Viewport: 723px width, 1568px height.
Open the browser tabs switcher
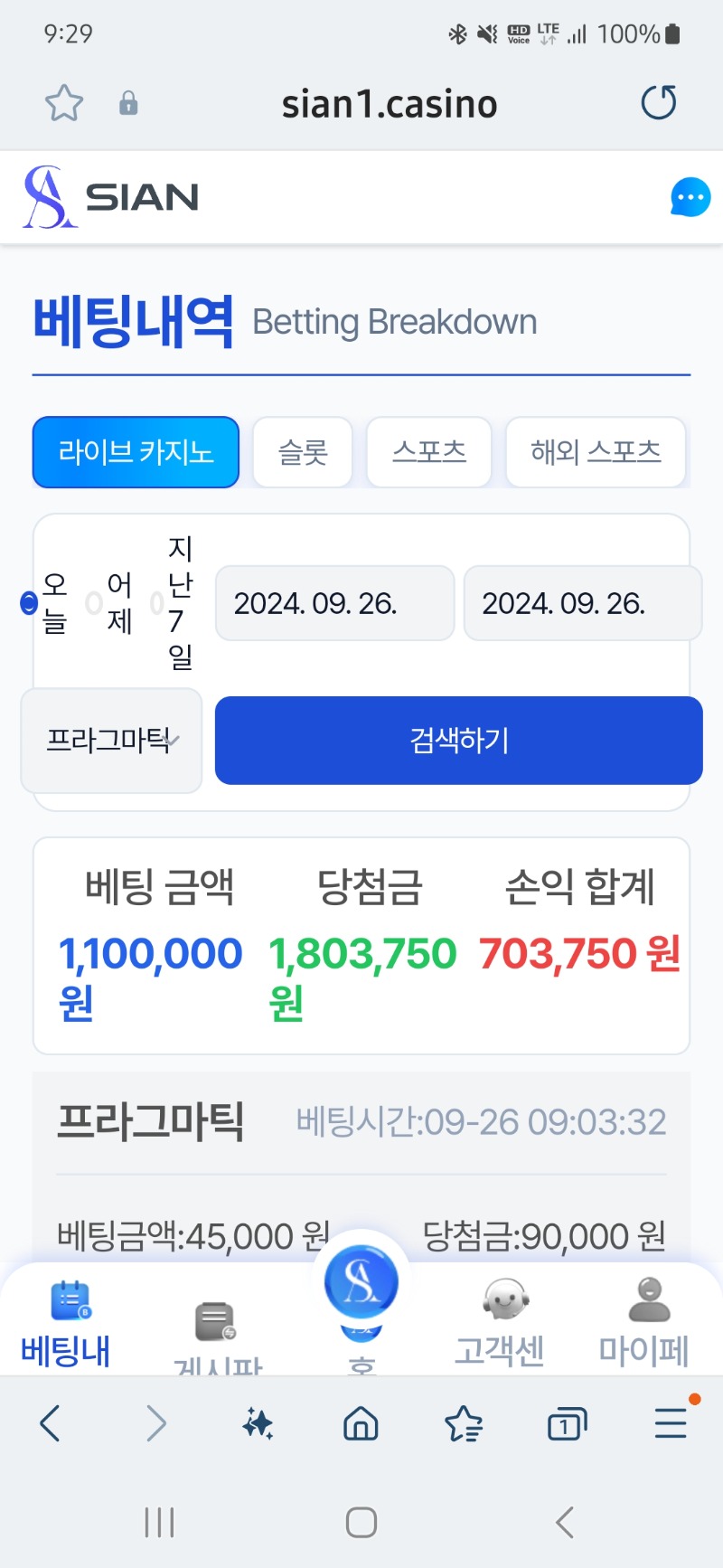point(567,1424)
